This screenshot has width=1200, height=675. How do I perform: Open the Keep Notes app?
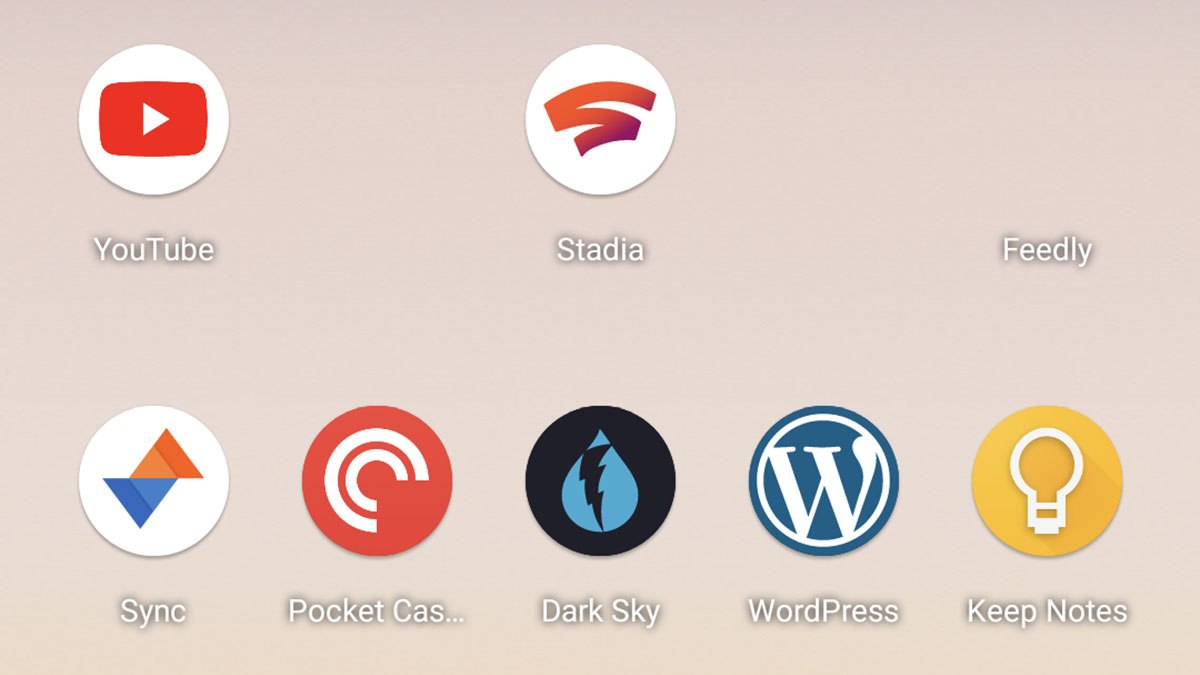[x=1047, y=481]
